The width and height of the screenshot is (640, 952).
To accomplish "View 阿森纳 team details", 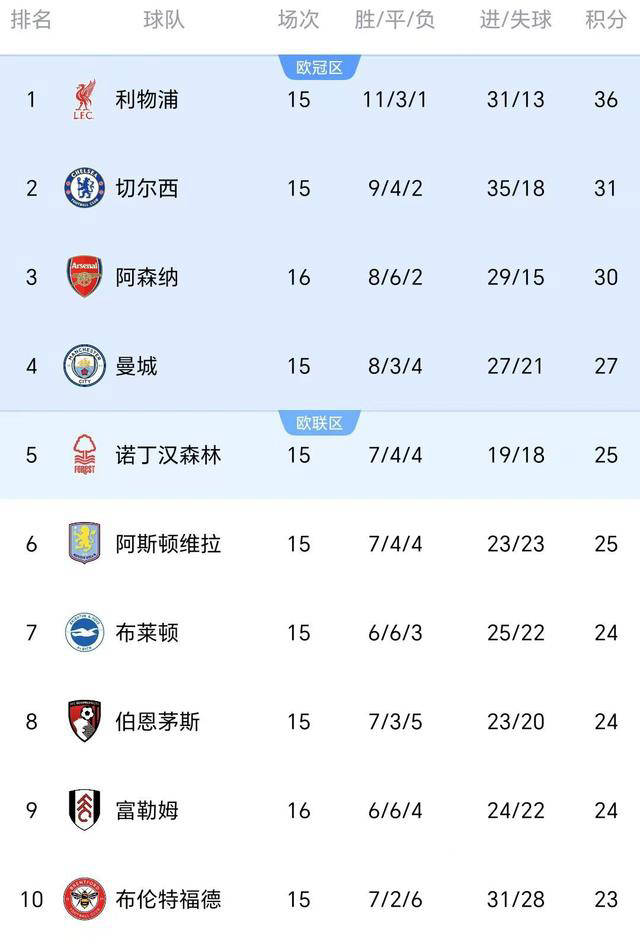I will point(146,277).
